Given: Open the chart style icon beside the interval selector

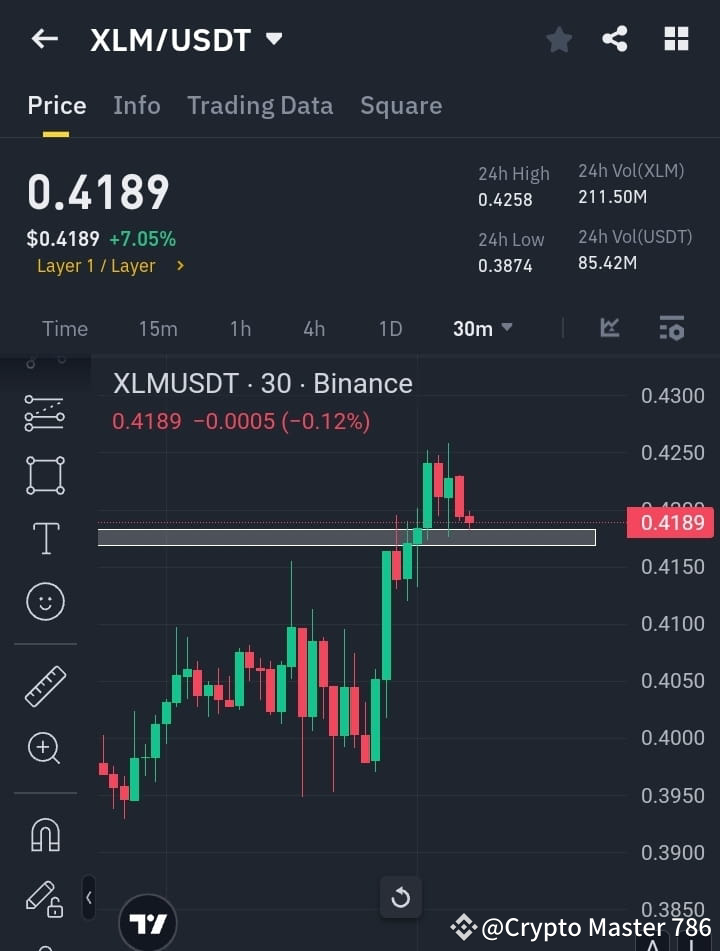Looking at the screenshot, I should [x=610, y=328].
